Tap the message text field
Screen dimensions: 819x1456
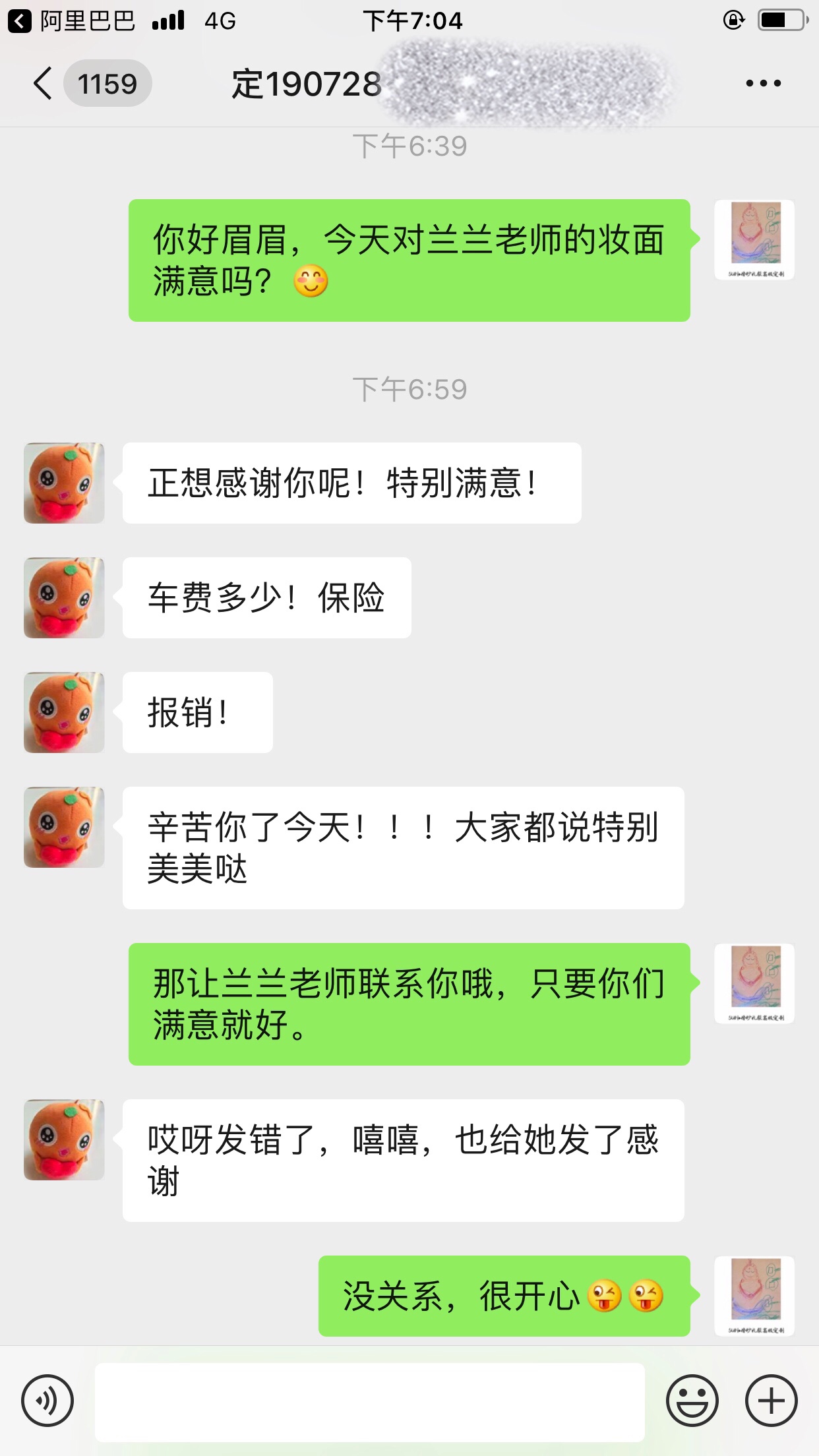point(370,1402)
